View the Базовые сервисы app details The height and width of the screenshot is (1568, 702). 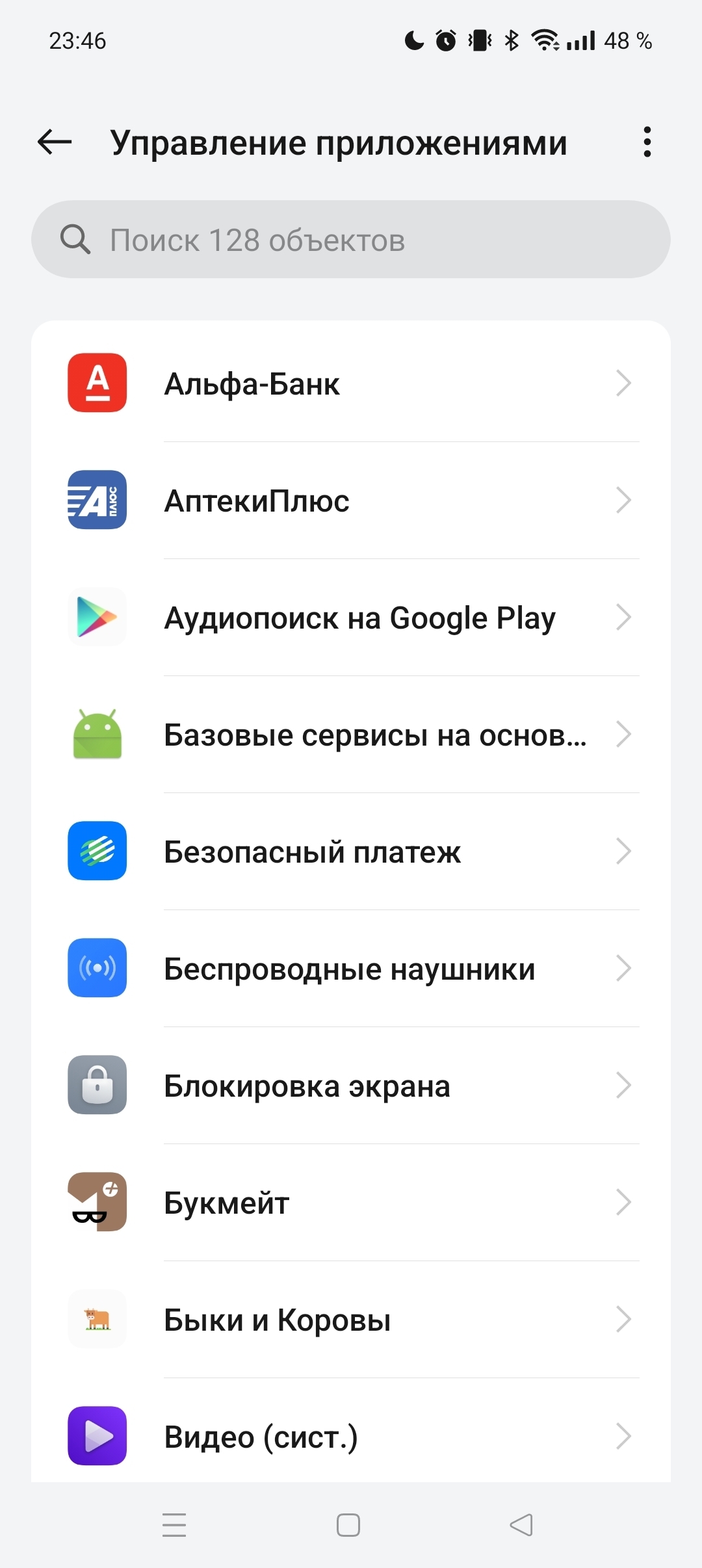[351, 735]
